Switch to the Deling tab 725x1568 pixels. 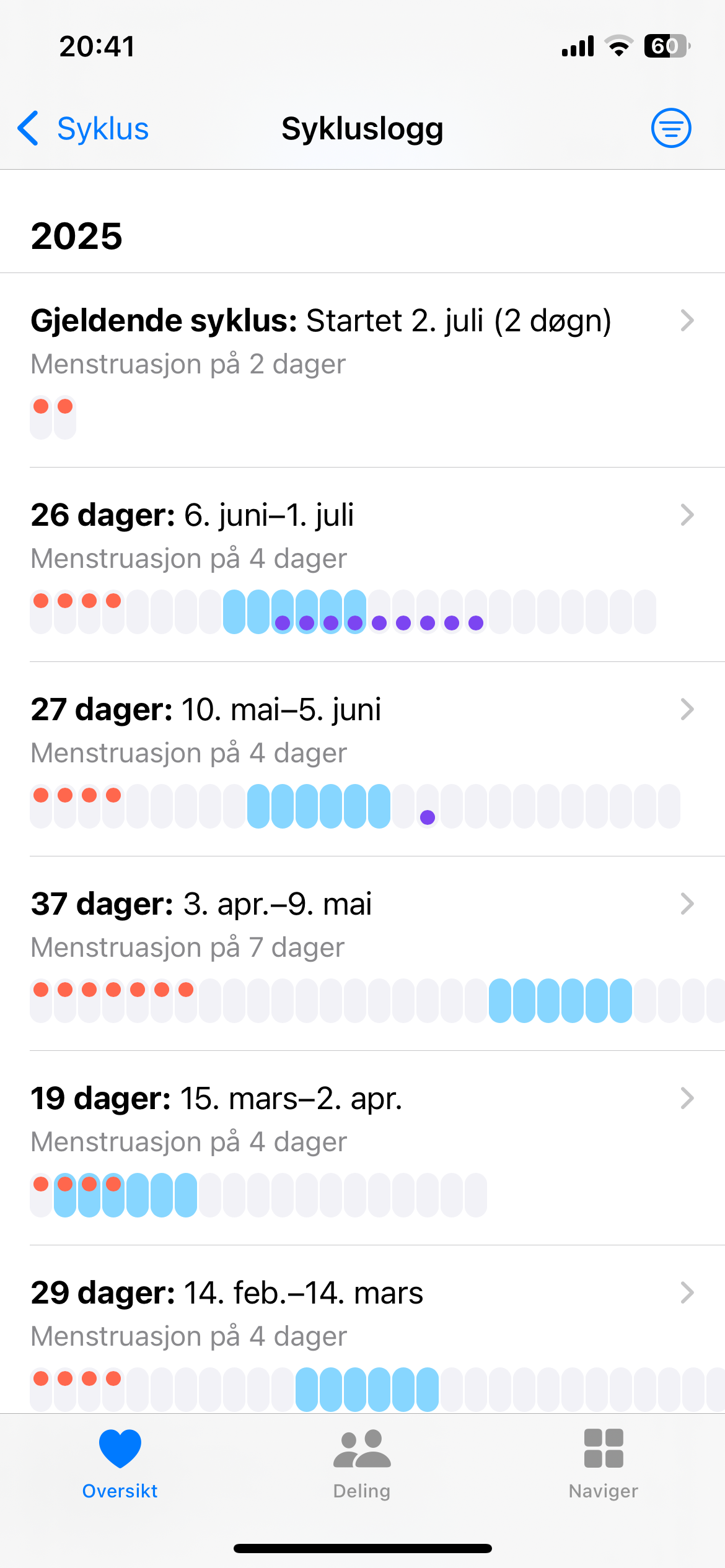click(362, 1464)
